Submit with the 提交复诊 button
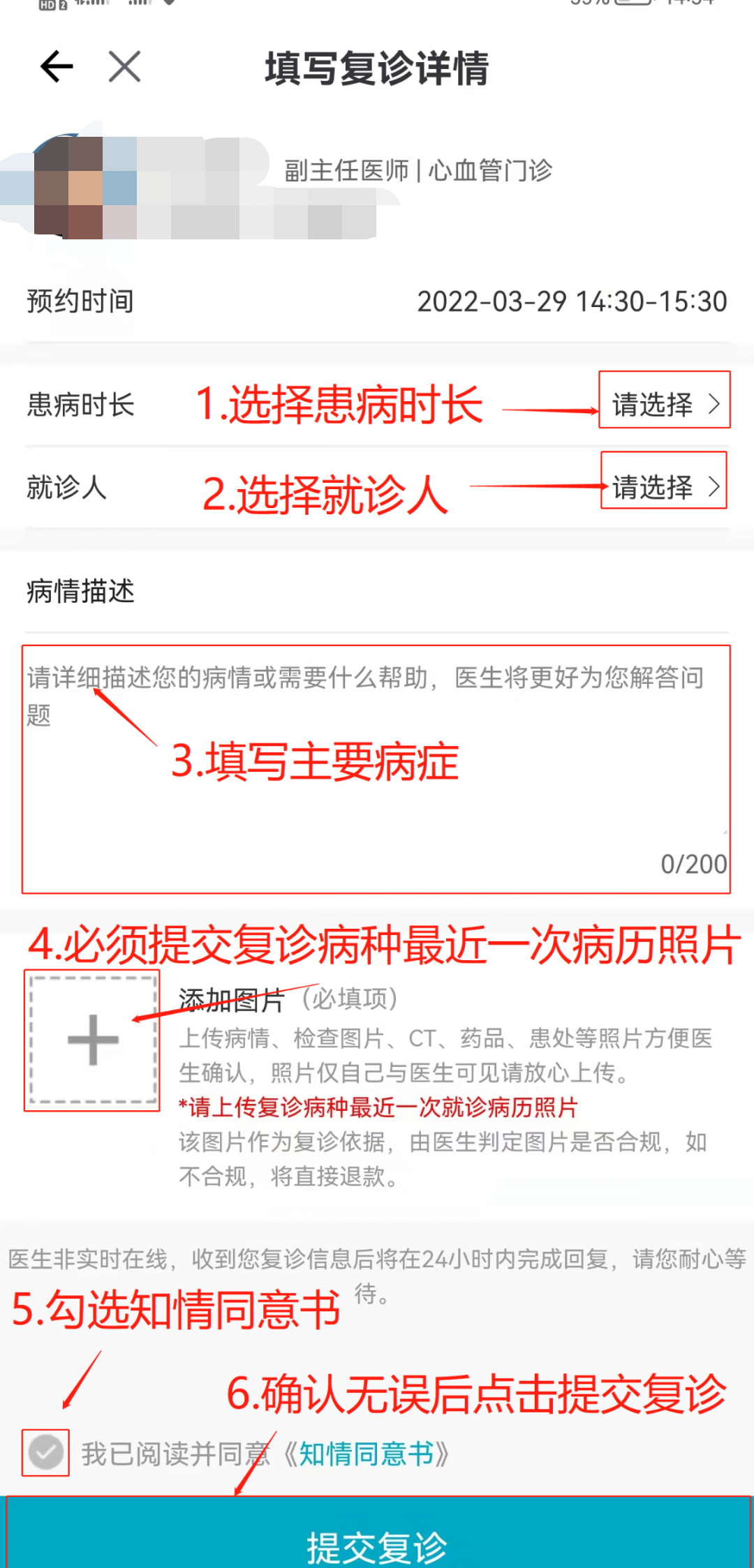The image size is (754, 1568). click(x=377, y=1542)
